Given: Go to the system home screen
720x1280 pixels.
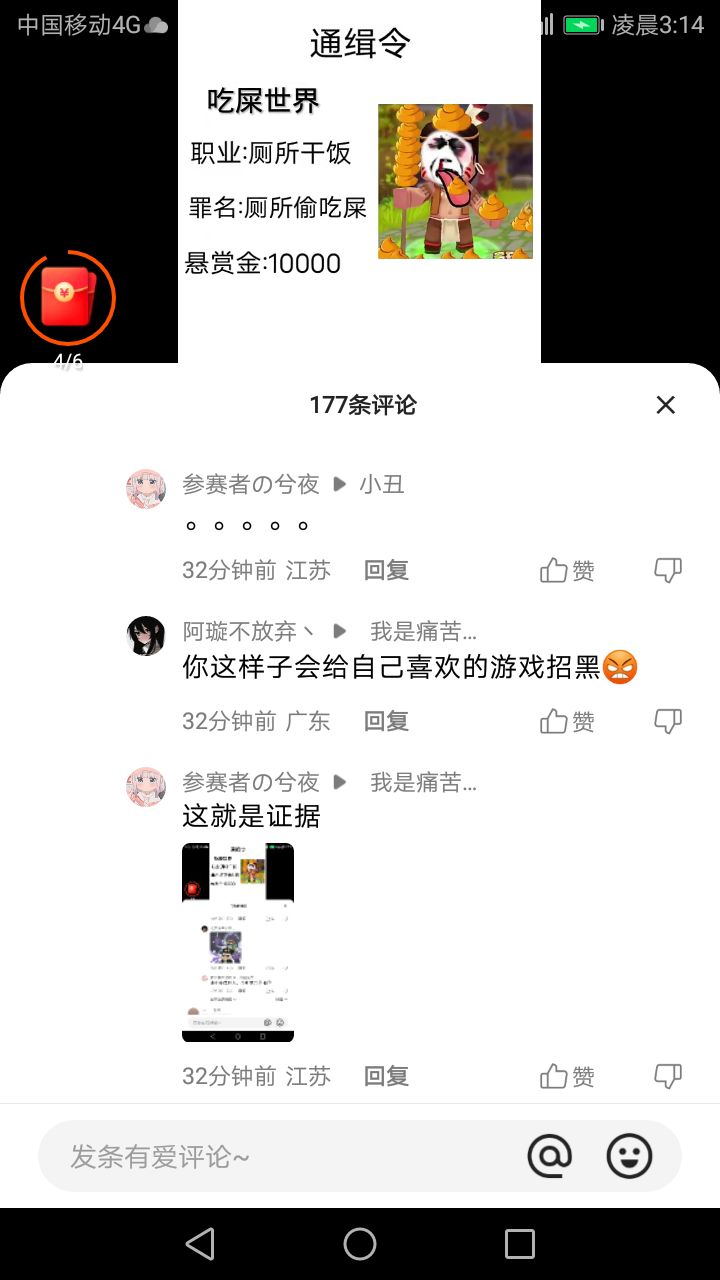Looking at the screenshot, I should pos(360,1244).
